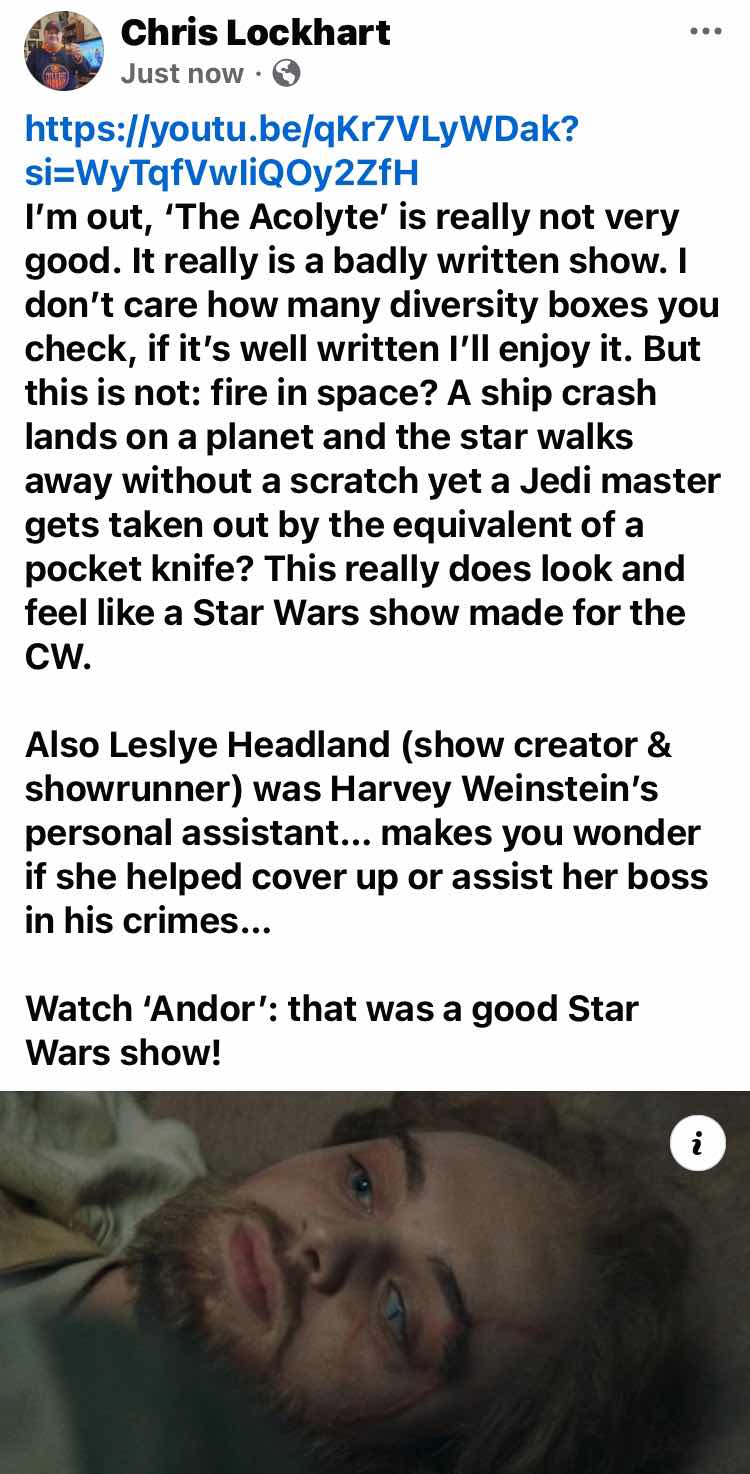Open the YouTube video preview image
The image size is (750, 1474).
click(375, 1290)
